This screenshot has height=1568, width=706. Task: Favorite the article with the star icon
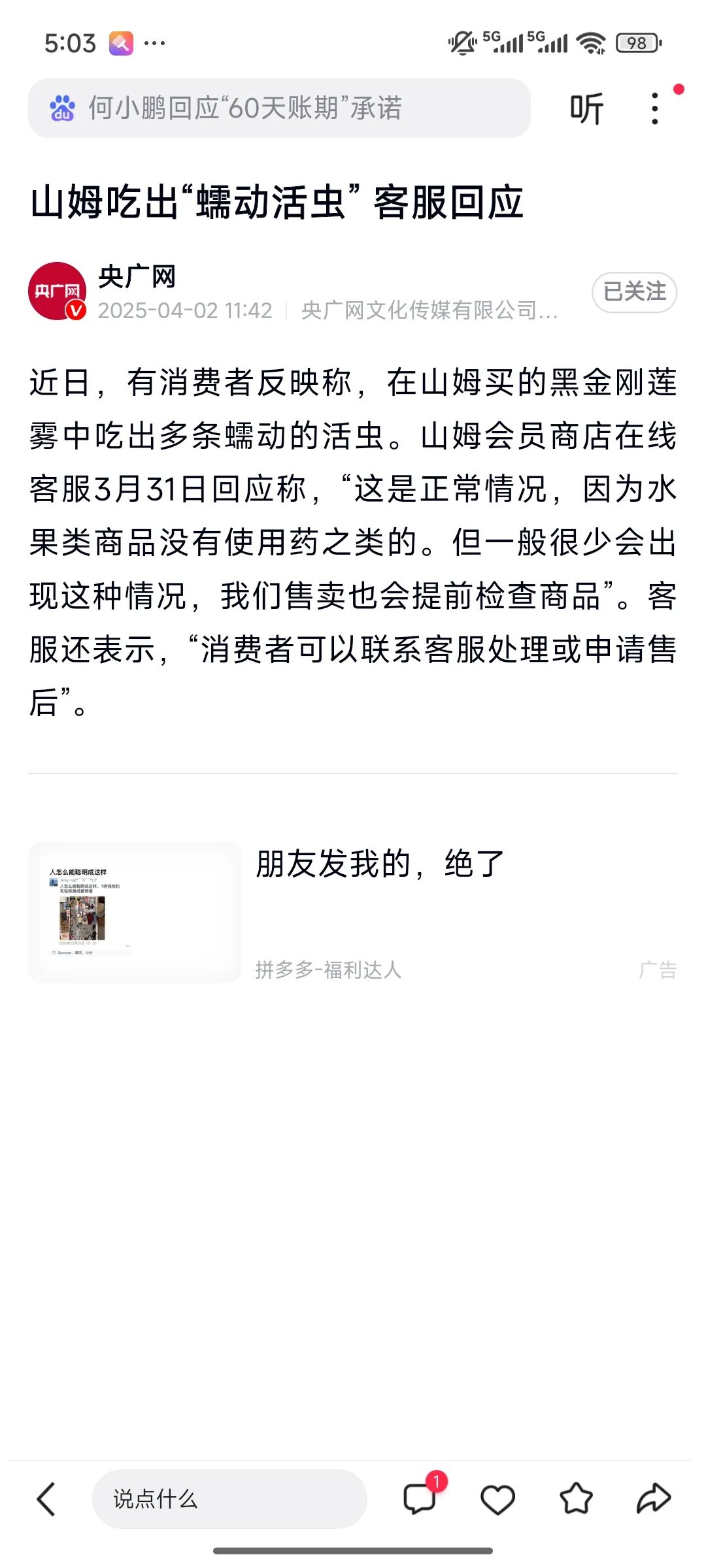pos(576,1499)
